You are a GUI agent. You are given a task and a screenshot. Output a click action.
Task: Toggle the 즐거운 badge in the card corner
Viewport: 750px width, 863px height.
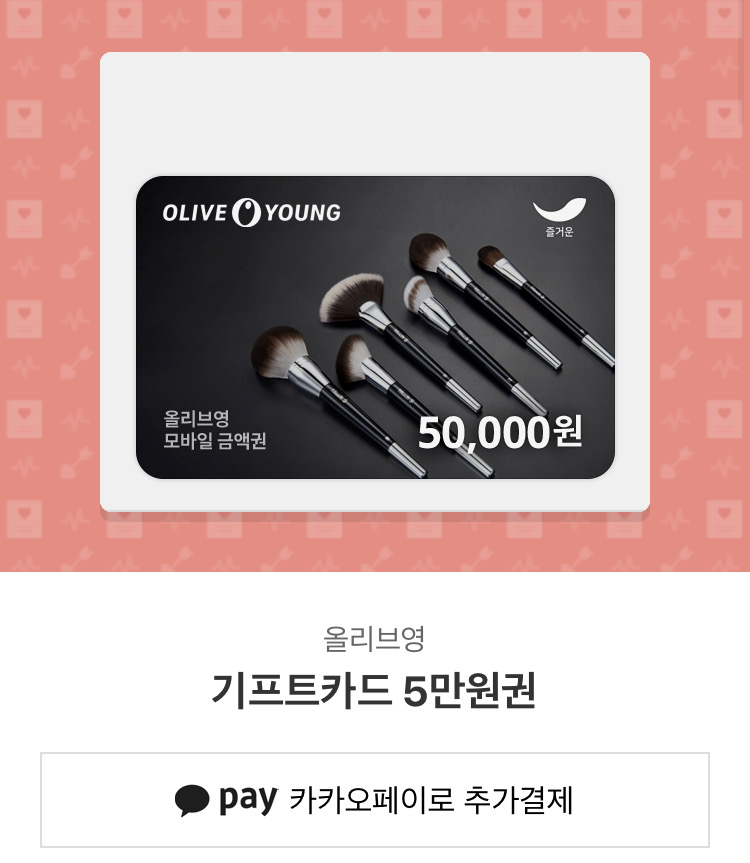tap(559, 220)
